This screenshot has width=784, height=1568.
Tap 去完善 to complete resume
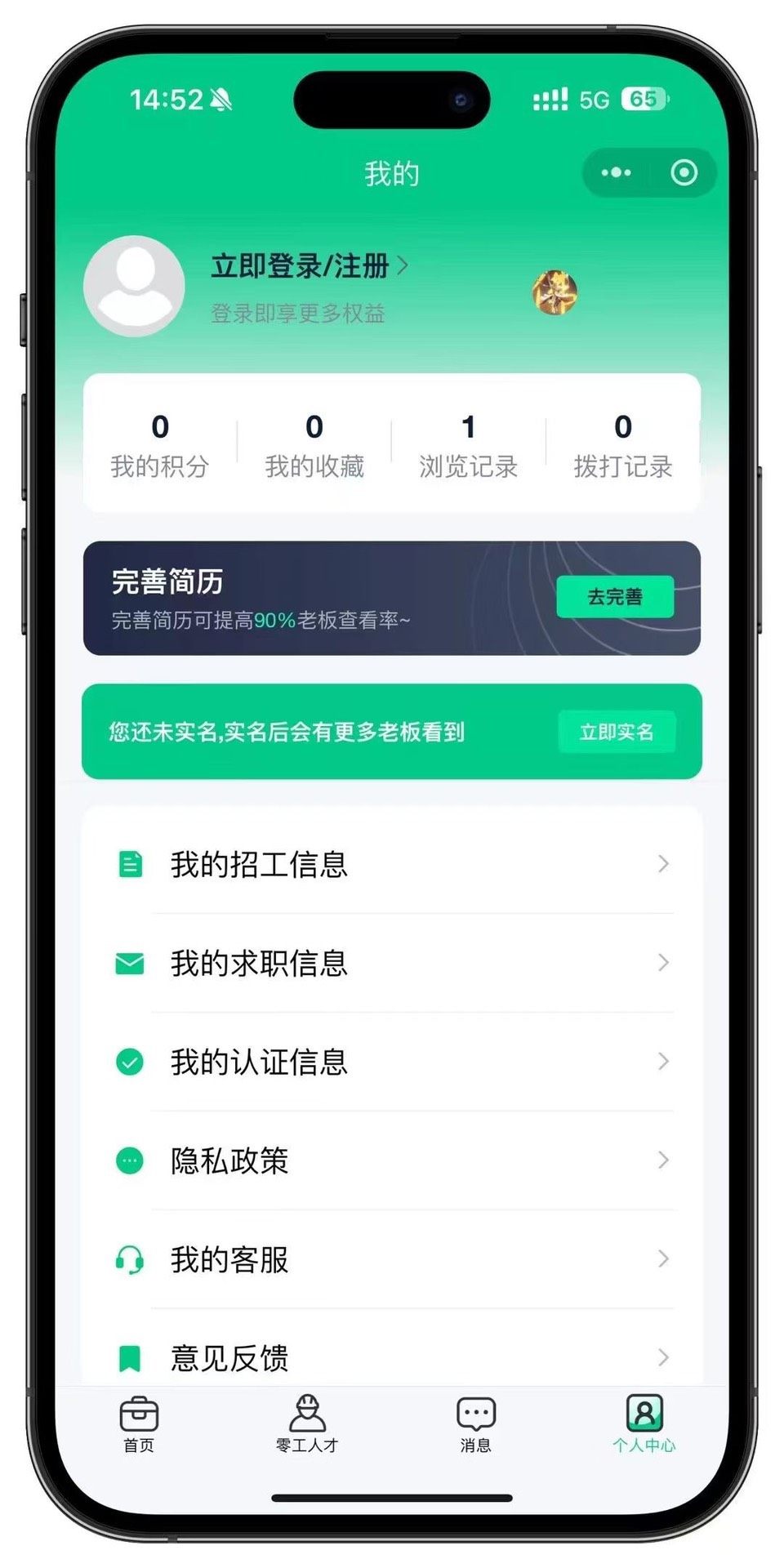pyautogui.click(x=615, y=597)
